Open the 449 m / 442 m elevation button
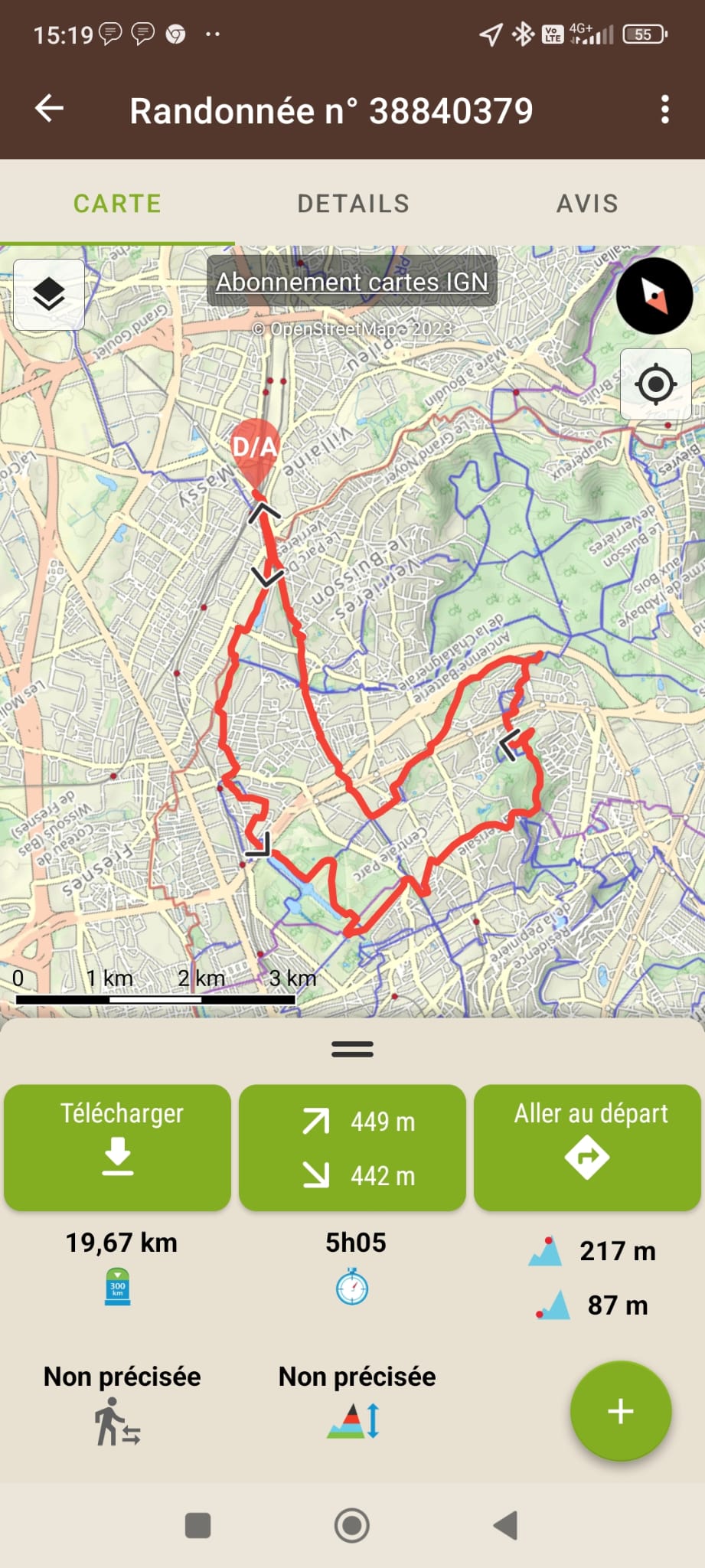 point(352,1147)
